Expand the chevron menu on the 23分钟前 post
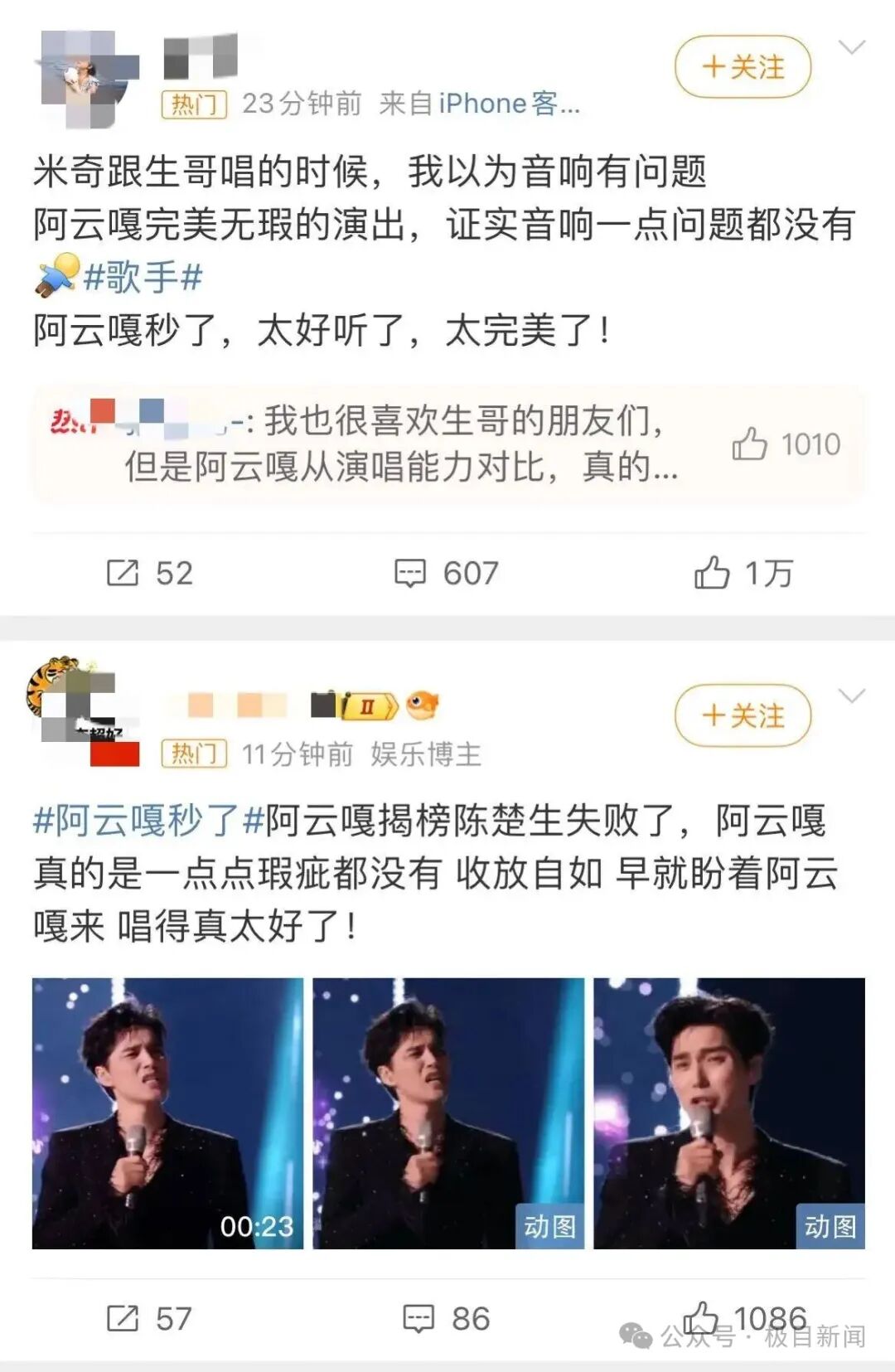Screen dimensions: 895x1372 (852, 48)
